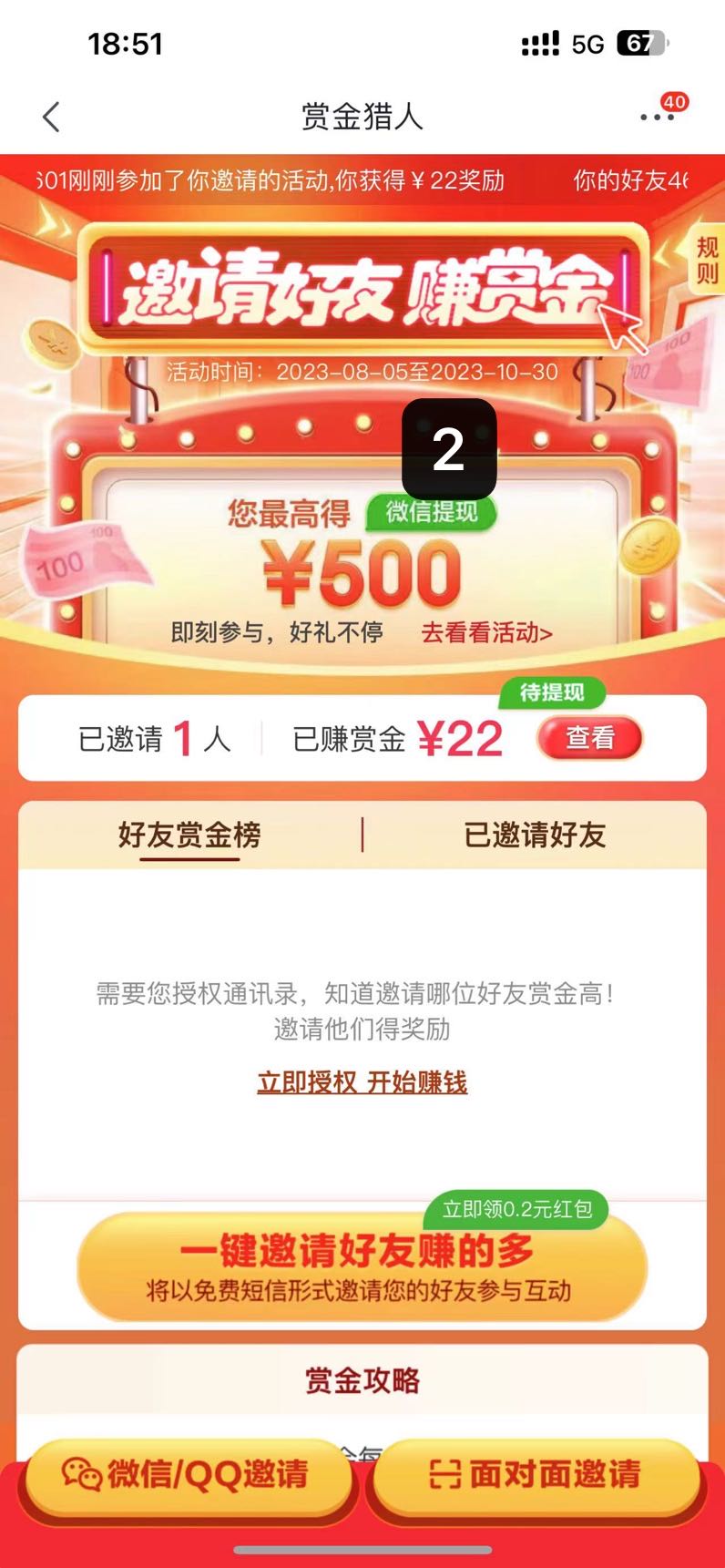This screenshot has width=725, height=1568.
Task: Open the 规则 rules tag
Action: pos(707,260)
